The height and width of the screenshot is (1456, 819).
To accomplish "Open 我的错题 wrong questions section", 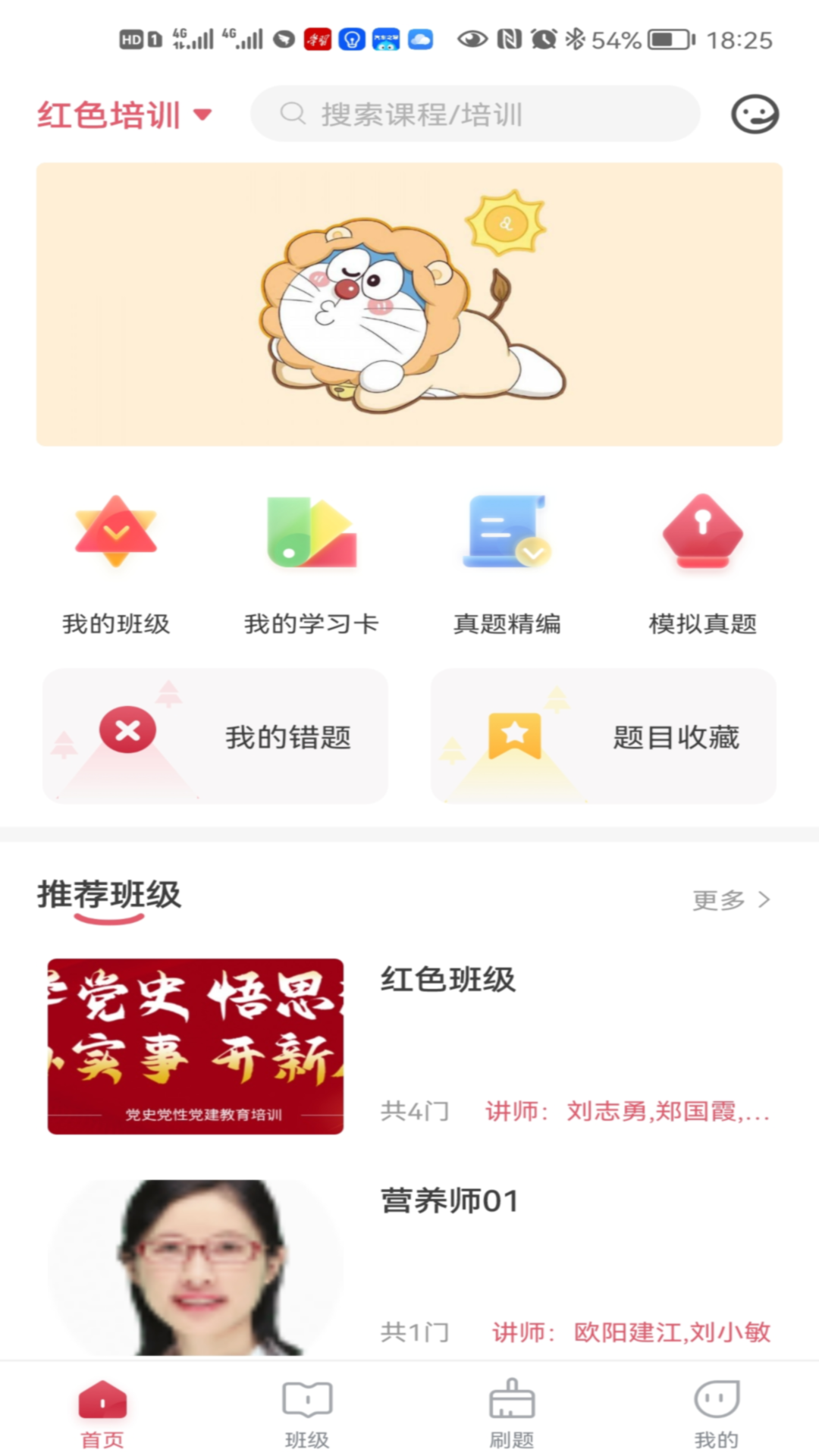I will pos(215,734).
